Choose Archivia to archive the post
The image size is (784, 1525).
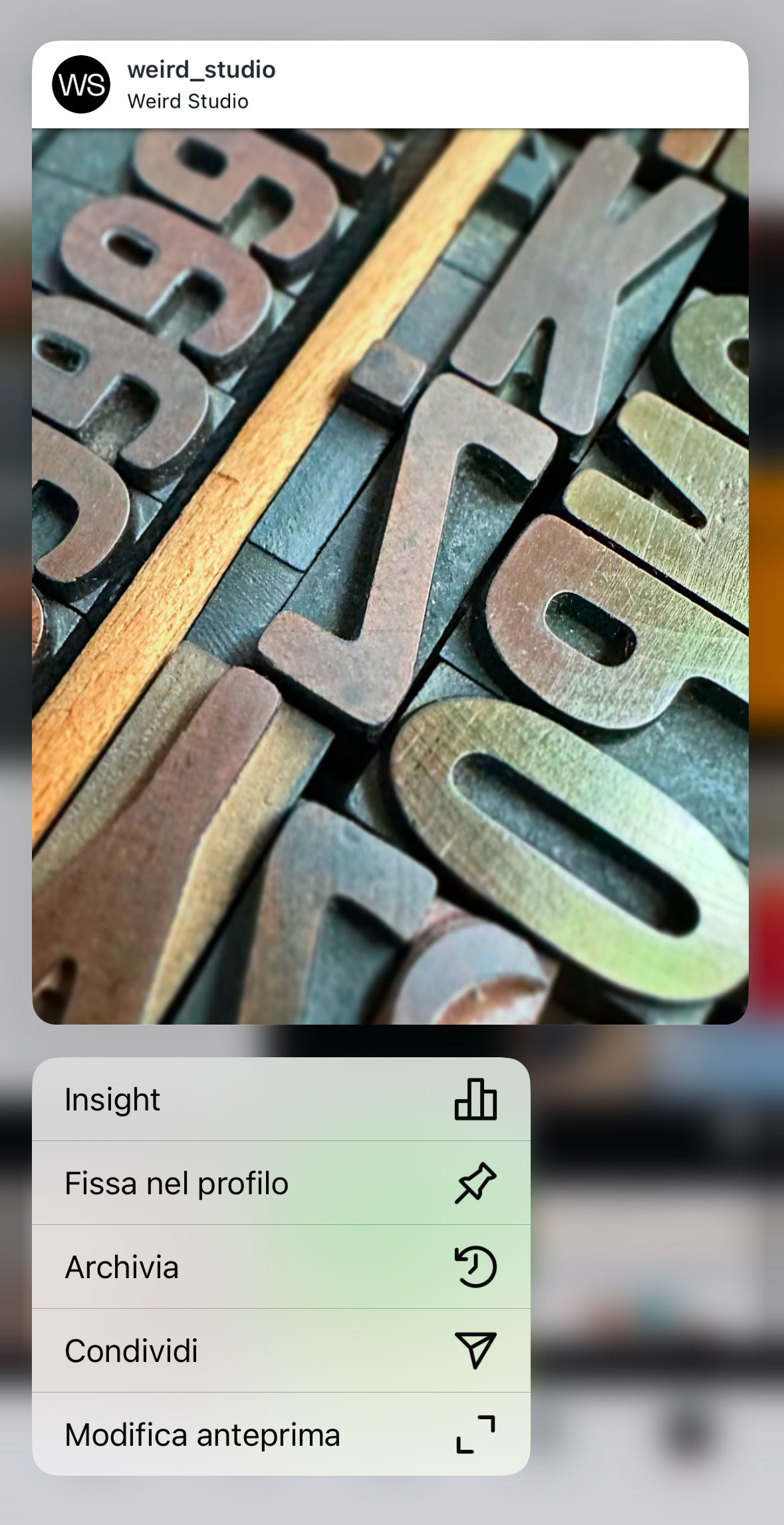pyautogui.click(x=281, y=1267)
